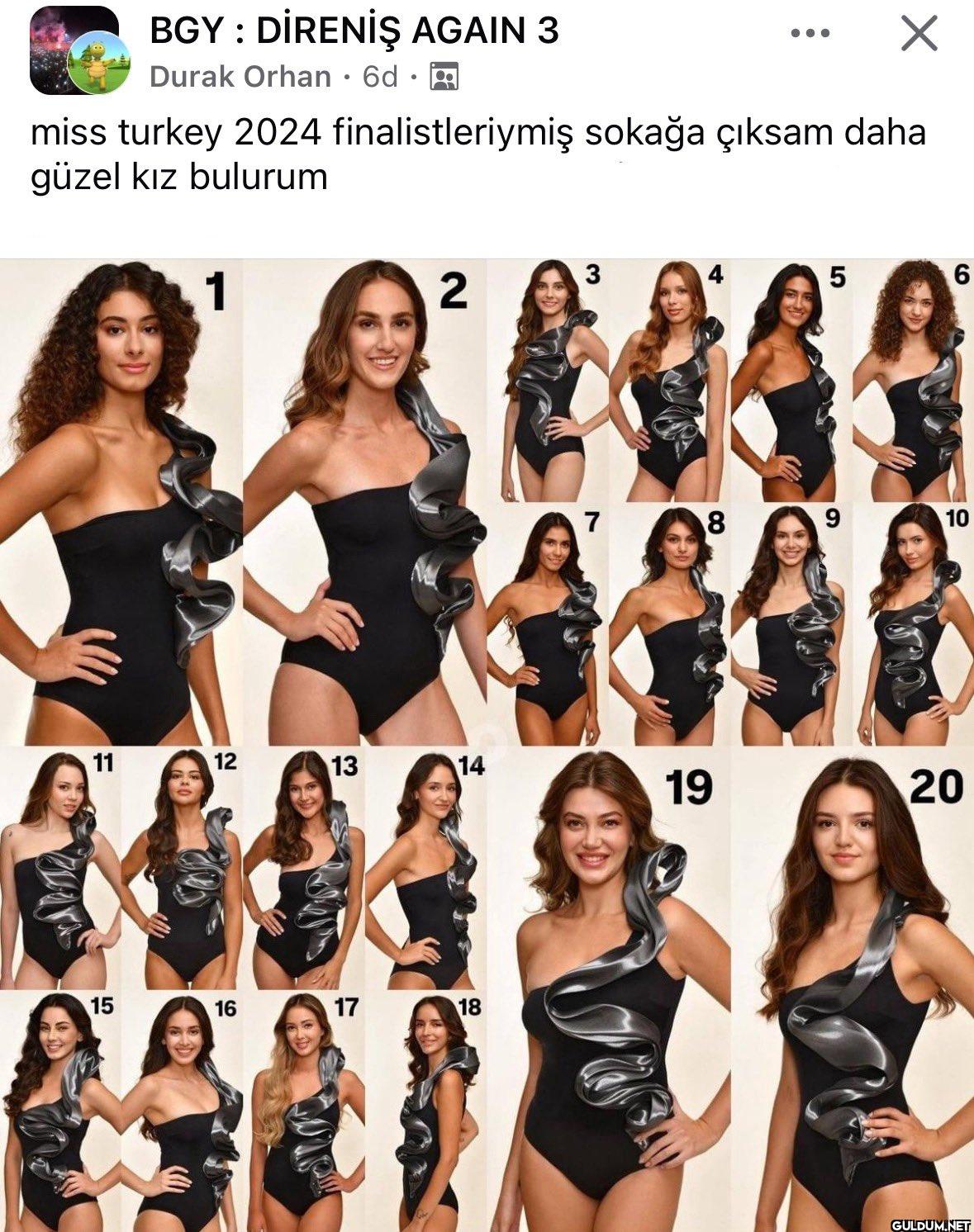
Task: Open the BGY : DİRENİŞ AGAIN 3 group
Action: (x=354, y=31)
